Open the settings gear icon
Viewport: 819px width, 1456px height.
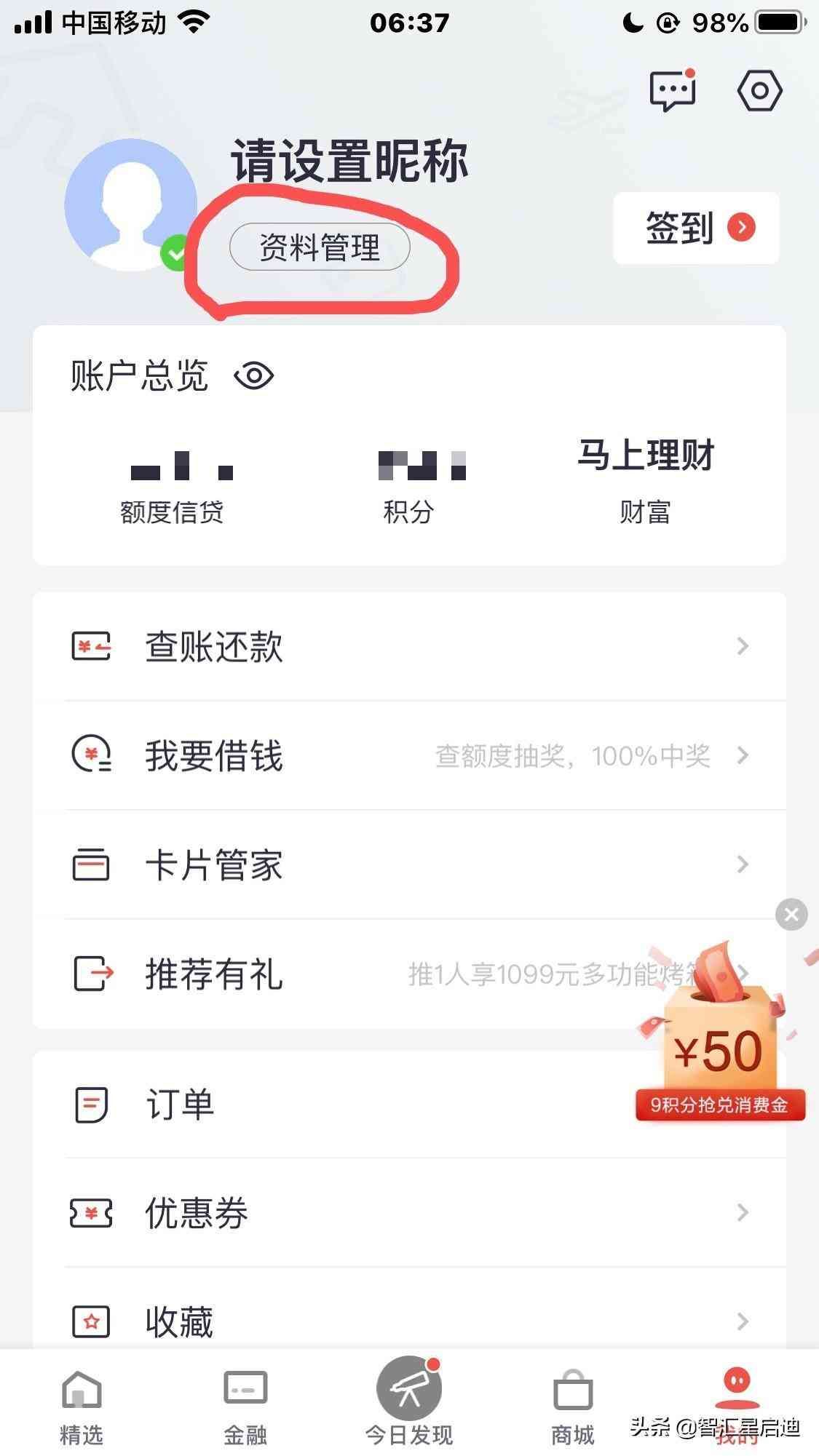[x=759, y=89]
